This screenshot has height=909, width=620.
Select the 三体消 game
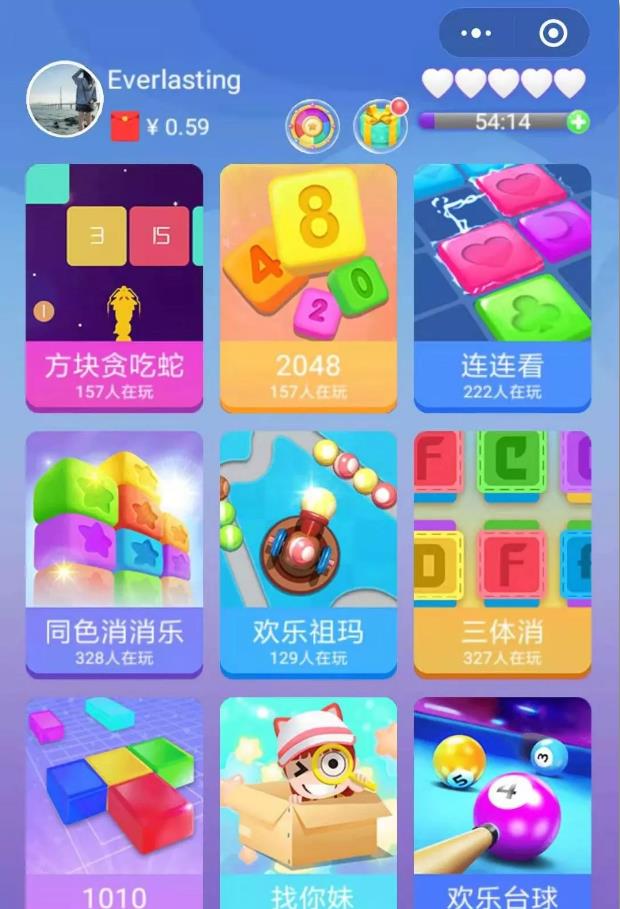(x=502, y=553)
